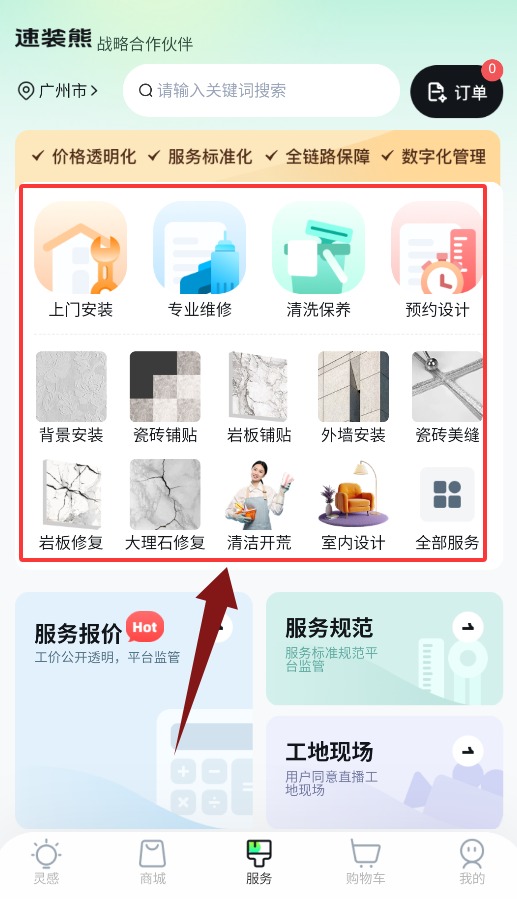
Task: Select 上门安装 service
Action: point(81,260)
